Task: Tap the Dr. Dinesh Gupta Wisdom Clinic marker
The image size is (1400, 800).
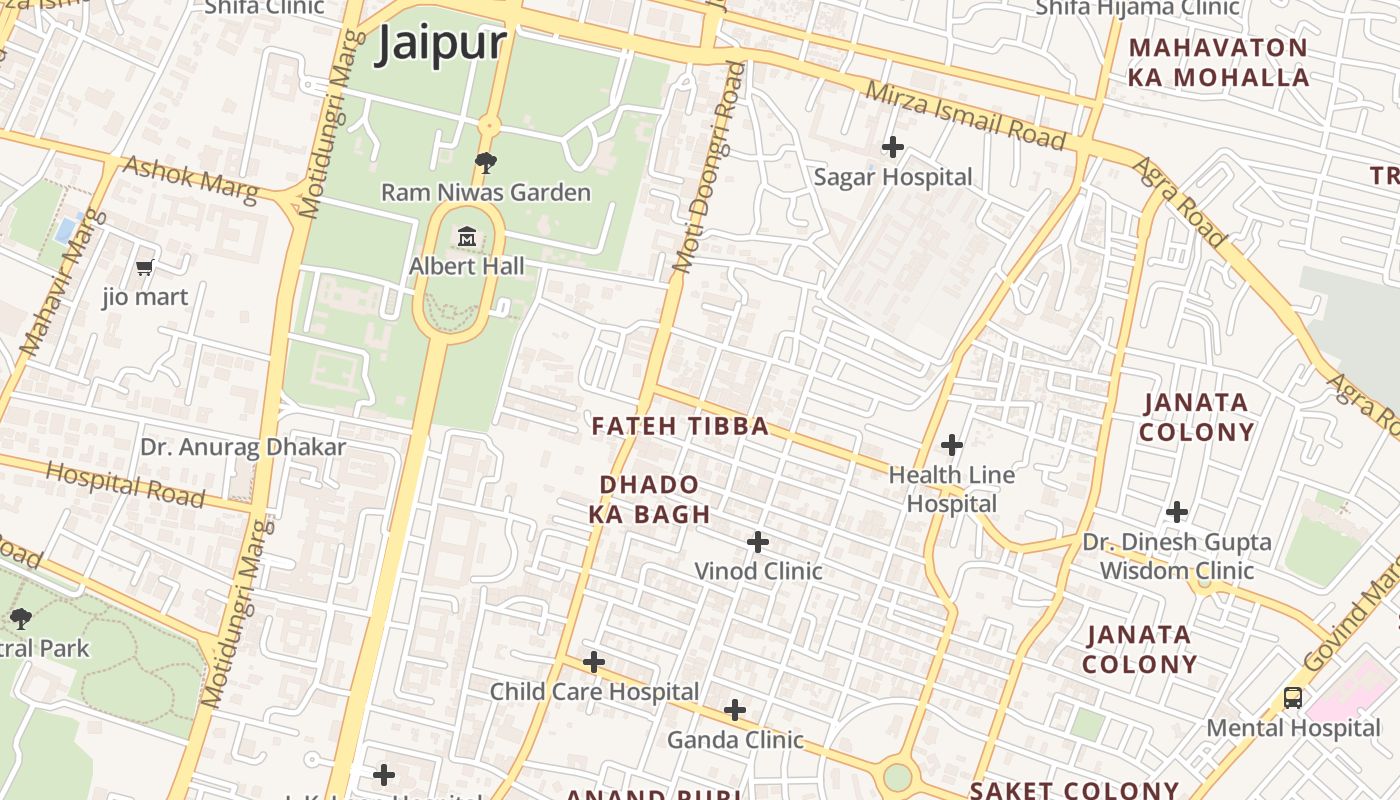Action: tap(1177, 513)
